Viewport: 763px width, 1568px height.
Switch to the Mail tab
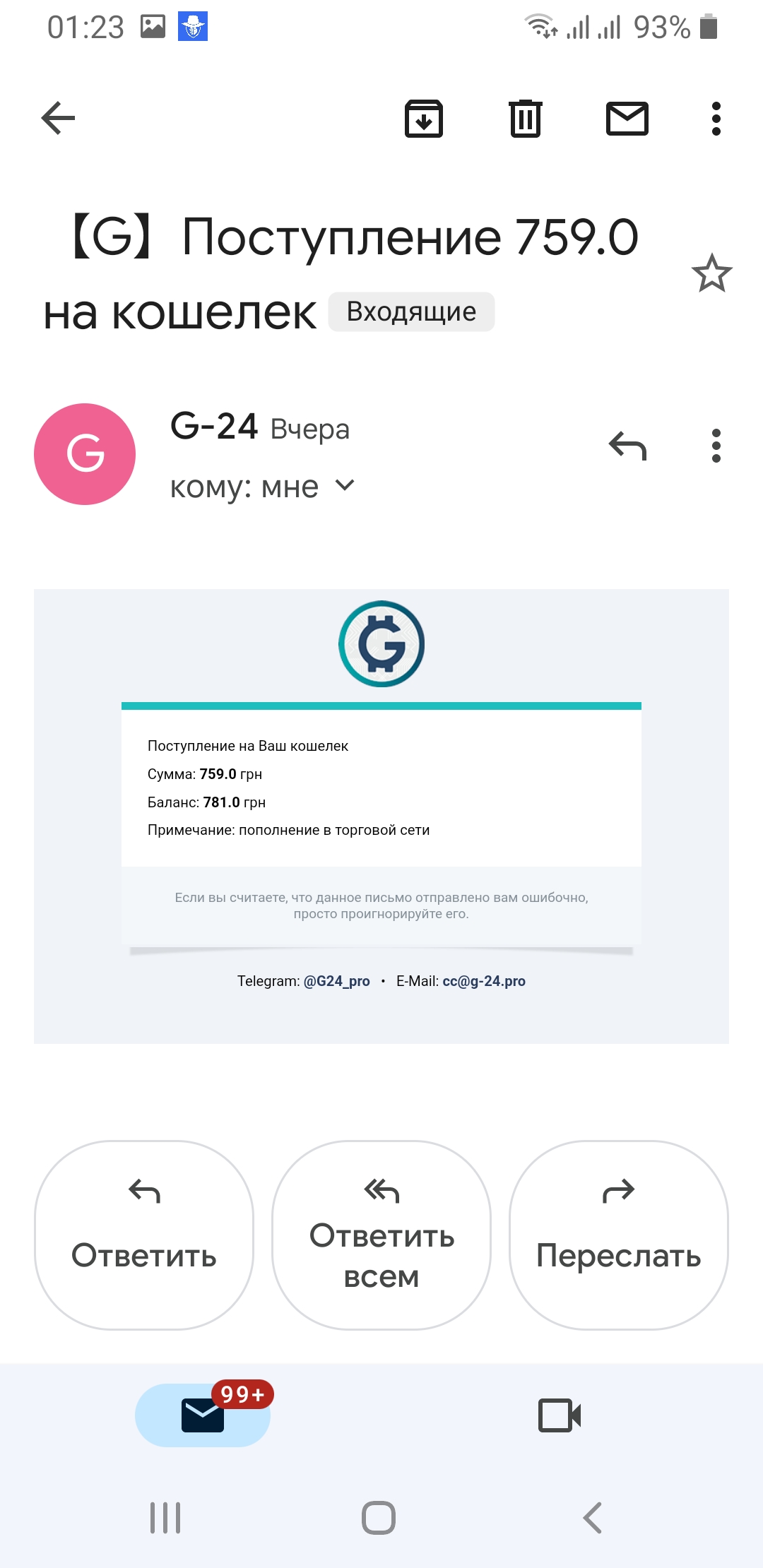[203, 1415]
